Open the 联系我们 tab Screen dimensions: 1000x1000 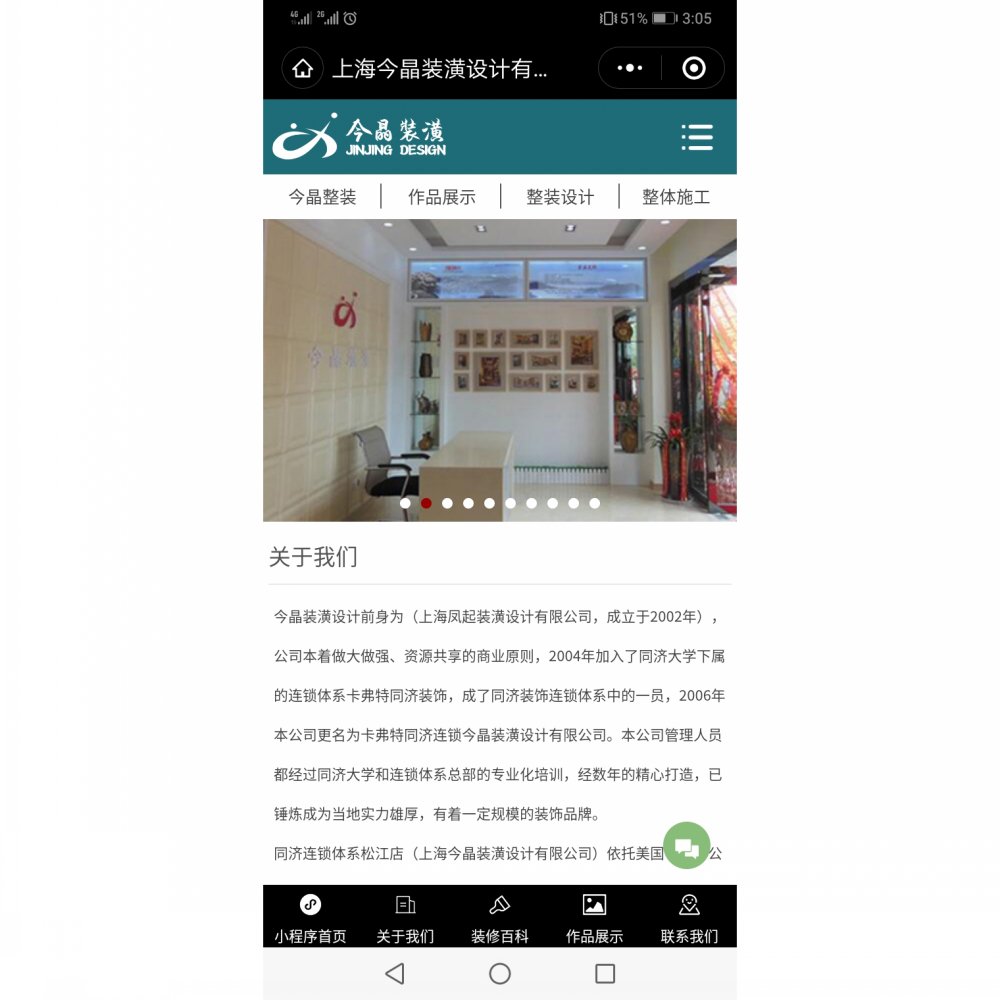[689, 917]
